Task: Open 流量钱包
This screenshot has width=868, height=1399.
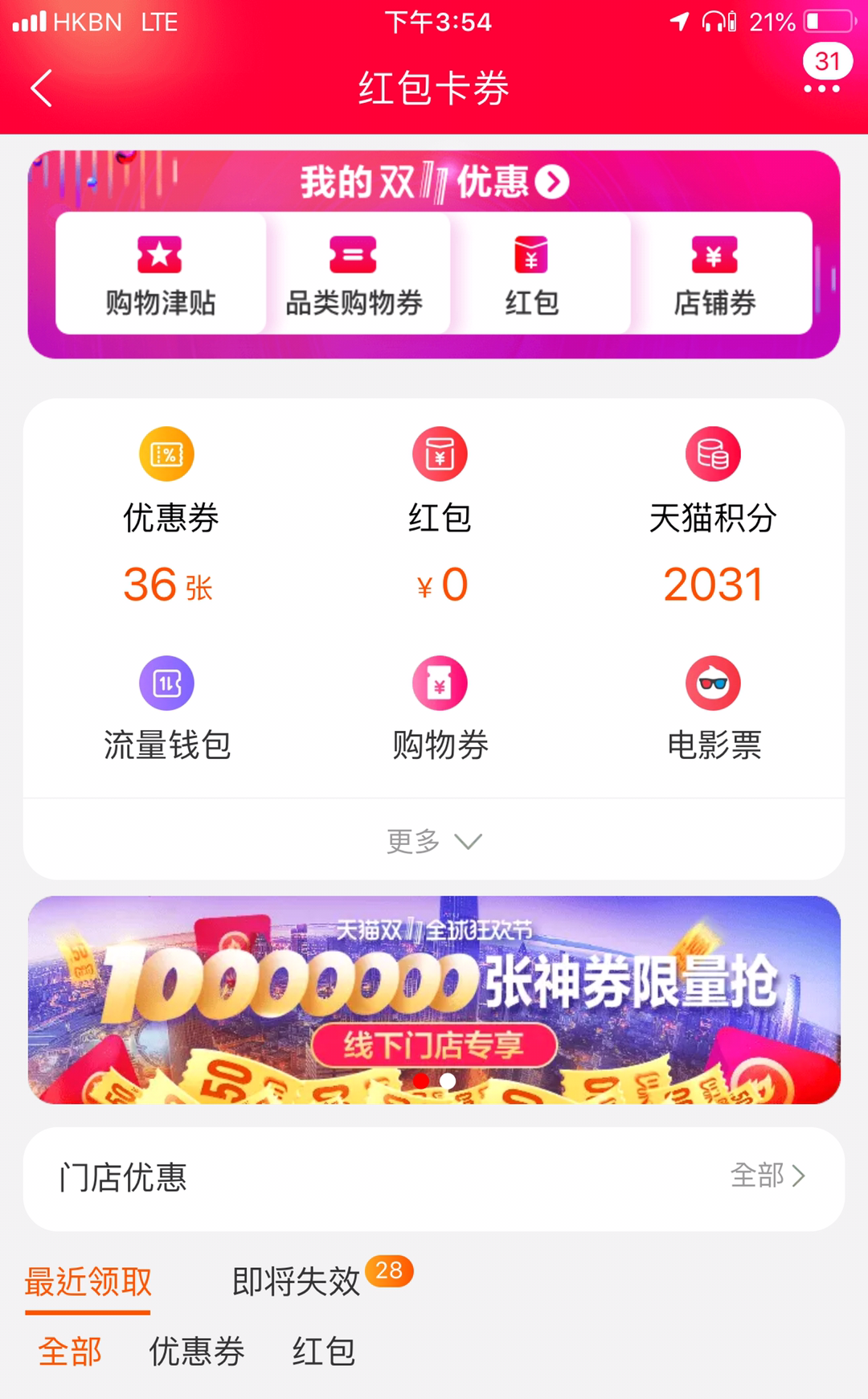Action: tap(167, 709)
